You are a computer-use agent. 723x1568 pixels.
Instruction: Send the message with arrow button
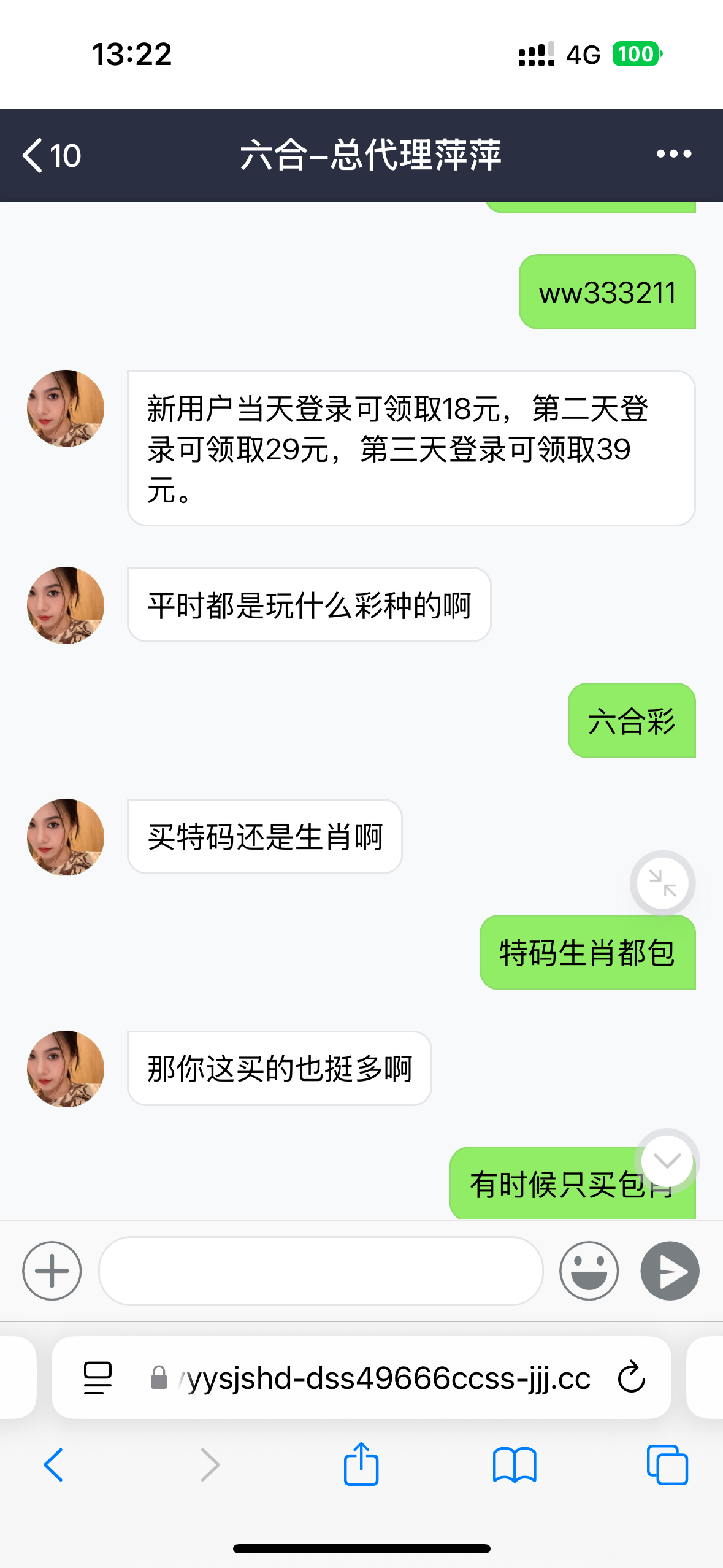click(670, 1270)
